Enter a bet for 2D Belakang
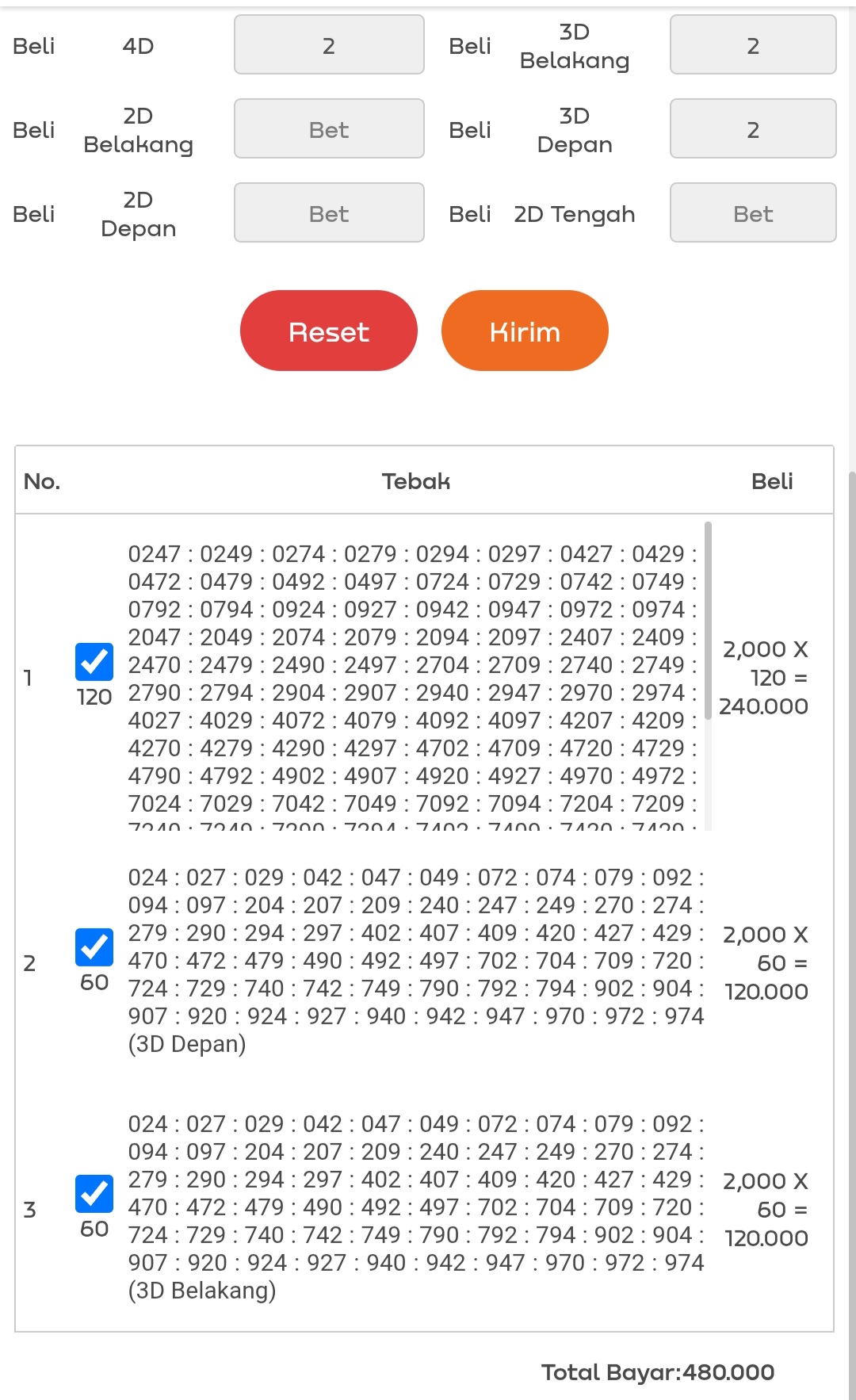 click(x=329, y=129)
